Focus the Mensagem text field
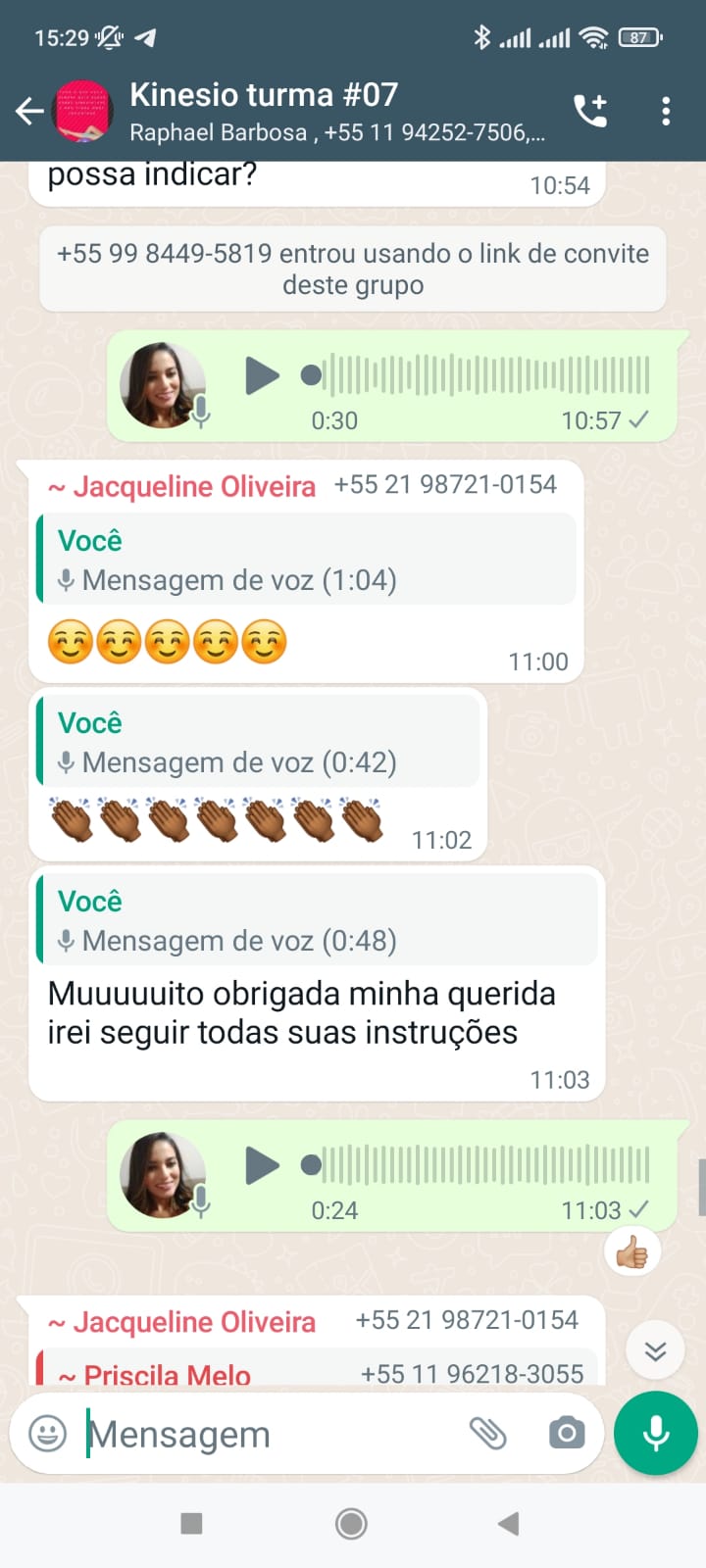 265,1435
